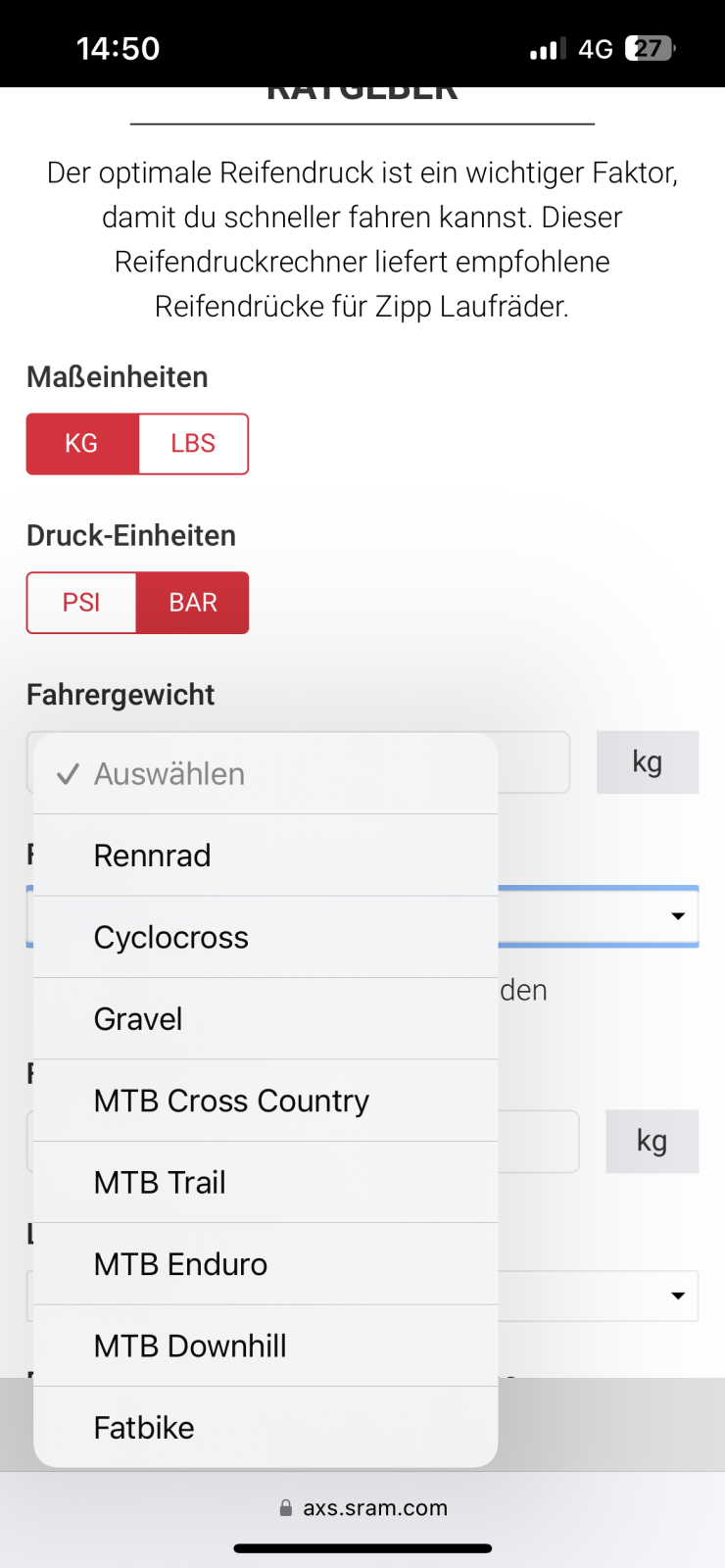Image resolution: width=725 pixels, height=1568 pixels.
Task: Select BAR as pressure unit
Action: click(193, 603)
